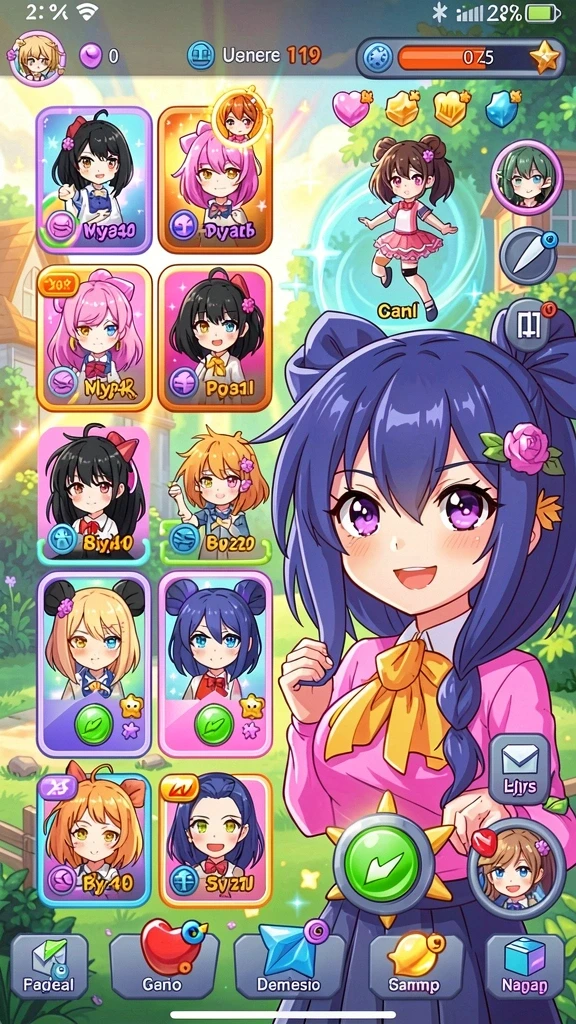The width and height of the screenshot is (576, 1024).
Task: Switch to the Gano tab
Action: (163, 965)
